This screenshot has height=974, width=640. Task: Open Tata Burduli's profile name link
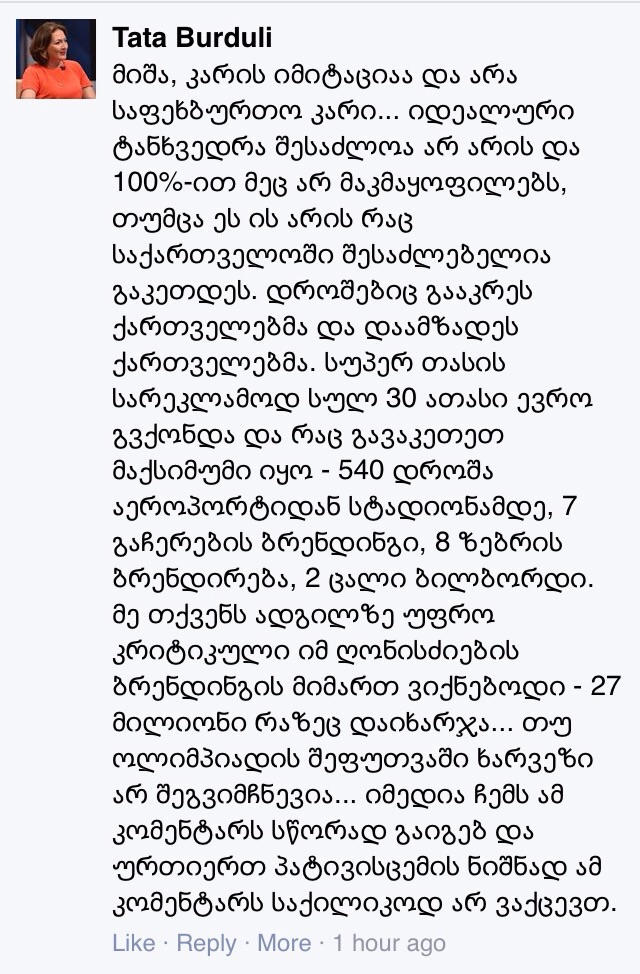(192, 38)
